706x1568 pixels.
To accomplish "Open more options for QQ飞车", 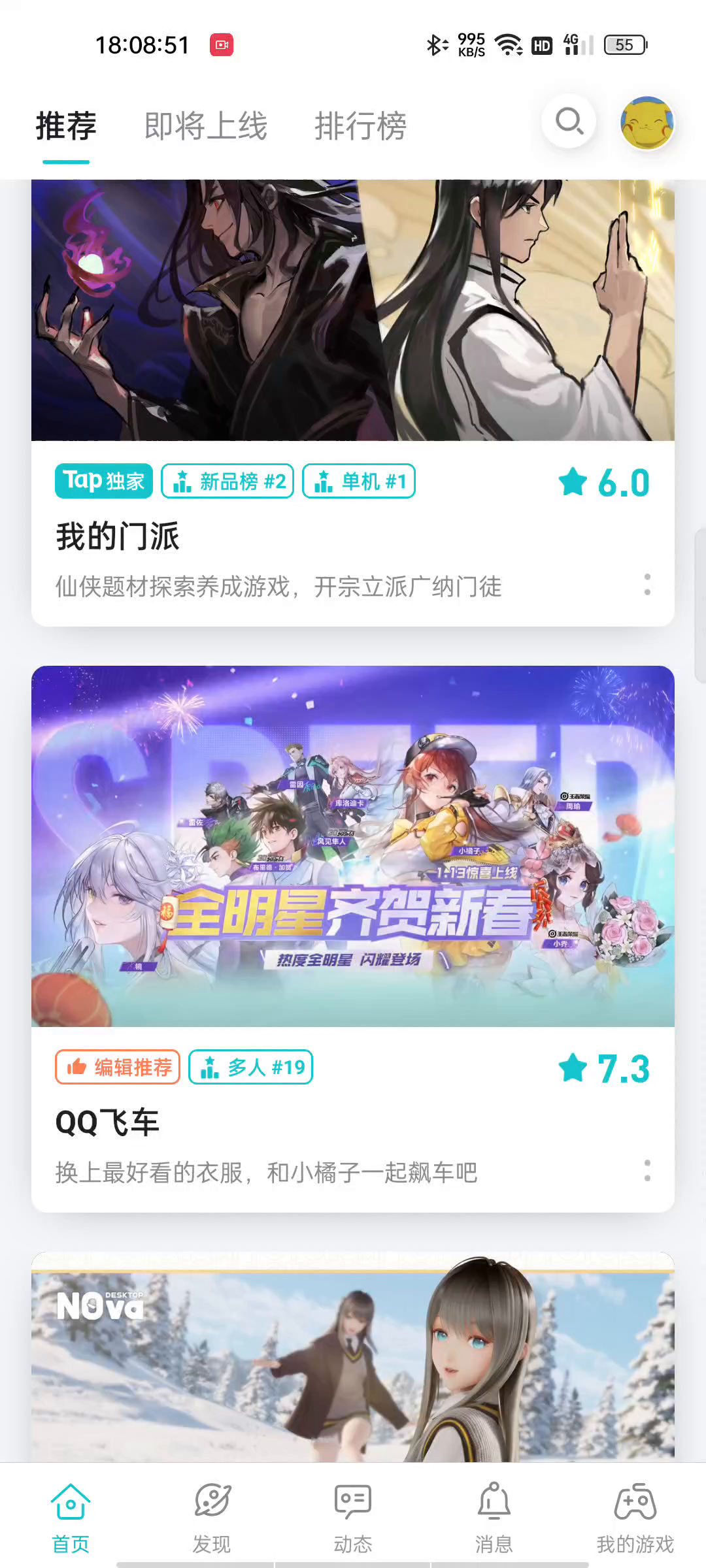I will pos(647,1171).
